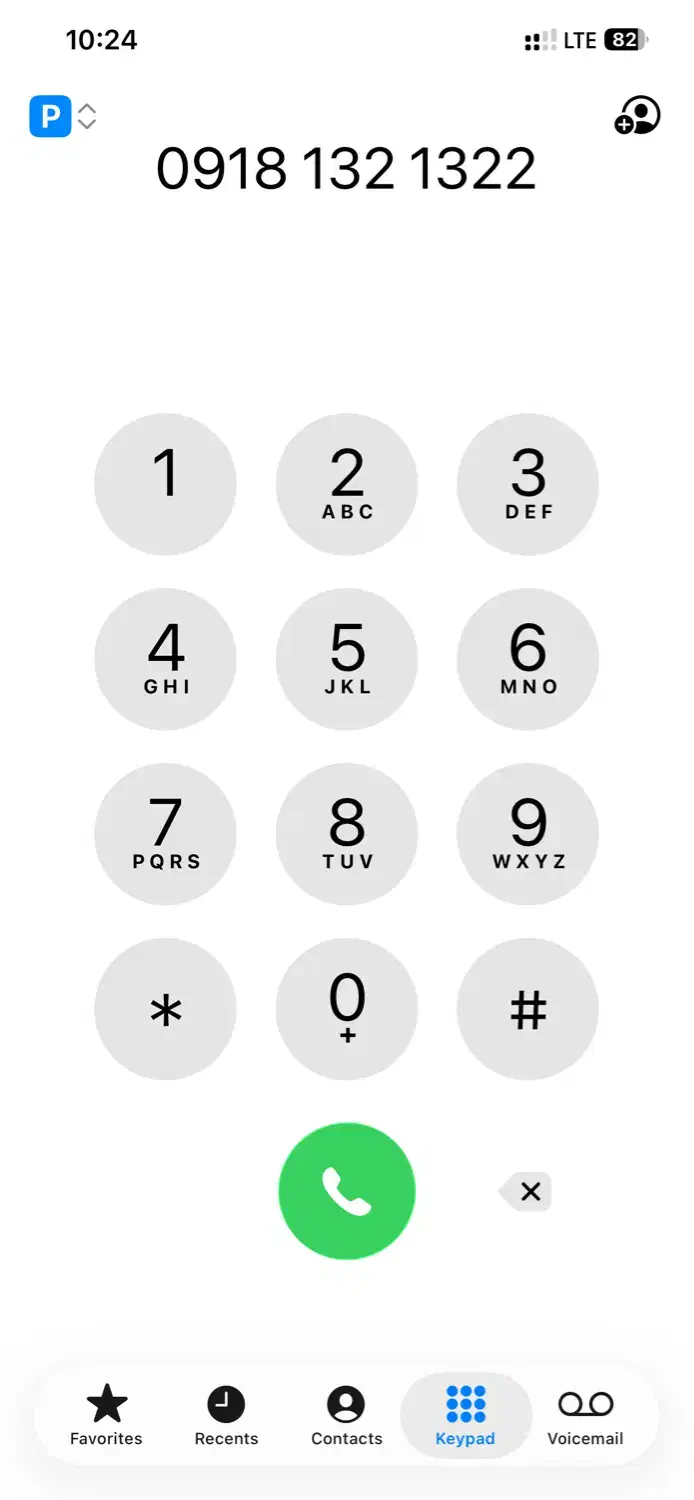Tap the pound key
This screenshot has width=694, height=1500.
pos(528,1010)
